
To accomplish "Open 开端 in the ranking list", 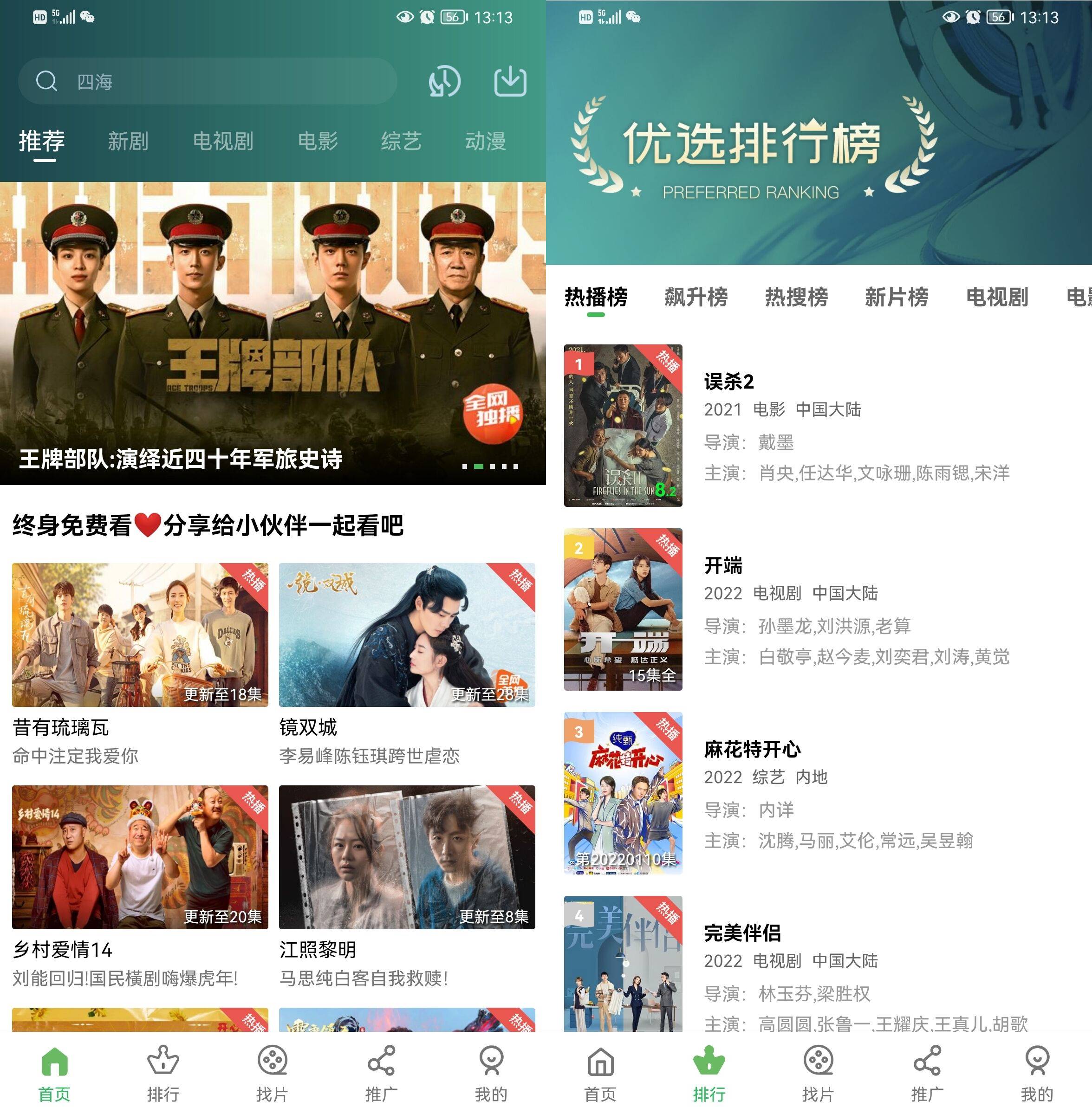I will [x=723, y=565].
